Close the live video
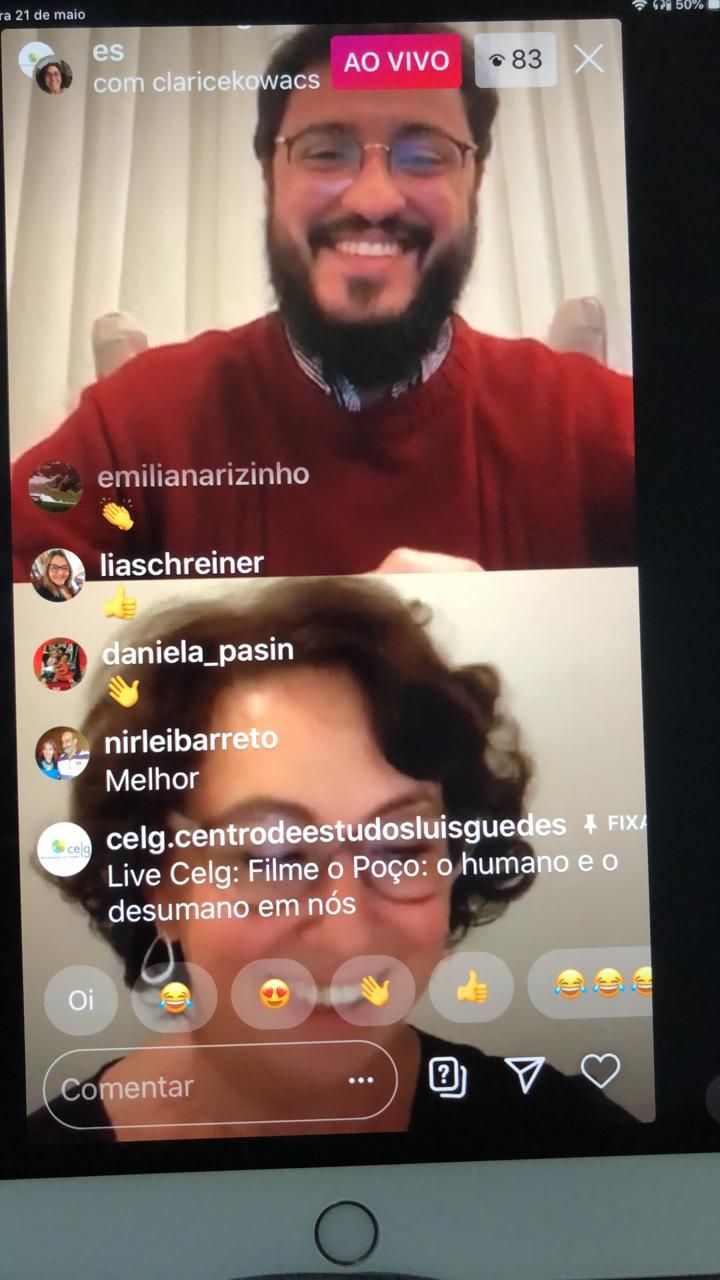The image size is (720, 1280). [x=589, y=60]
